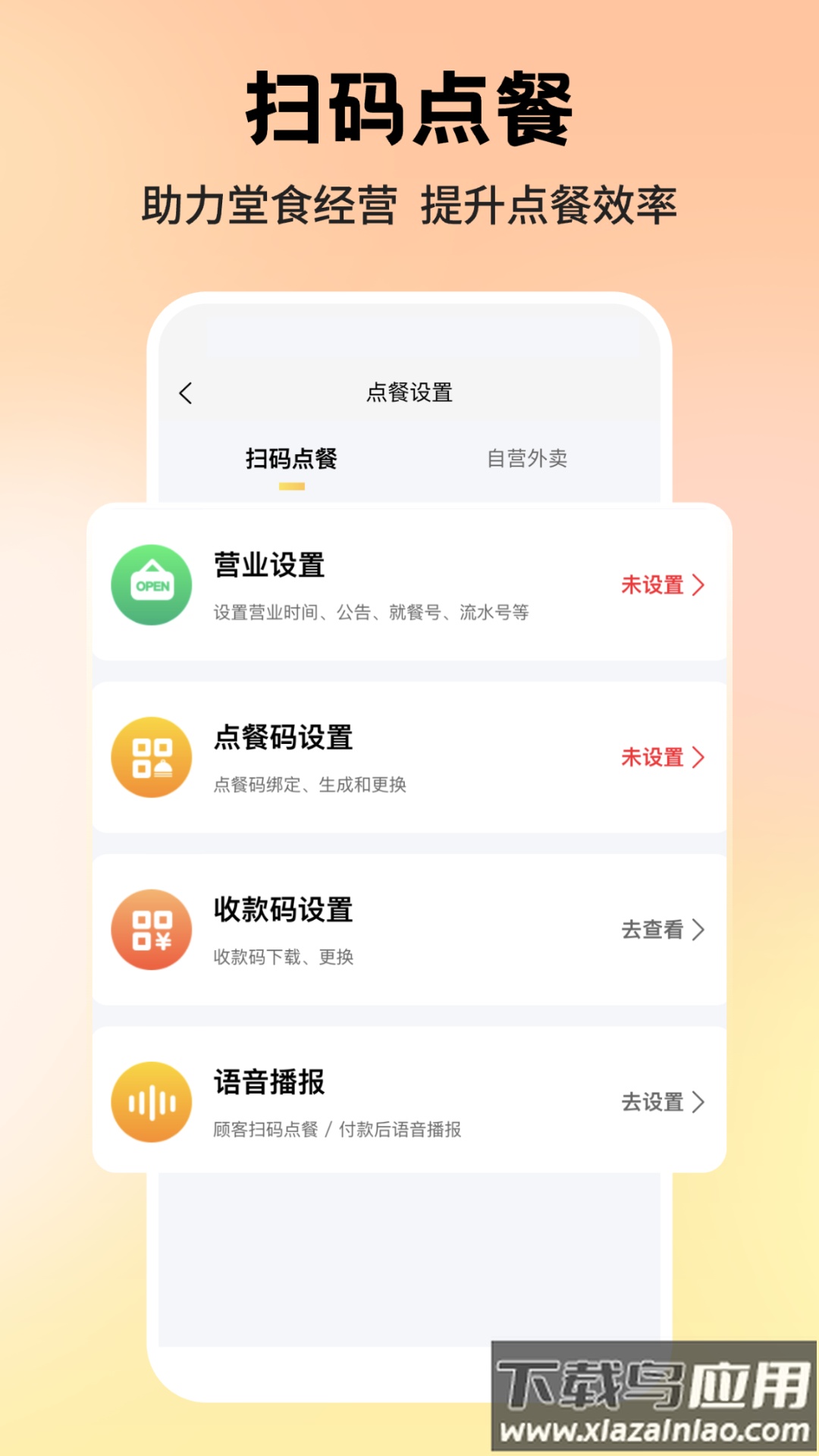Expand 点餐码设置 via its red chevron
Screen dimensions: 819x1456
698,758
